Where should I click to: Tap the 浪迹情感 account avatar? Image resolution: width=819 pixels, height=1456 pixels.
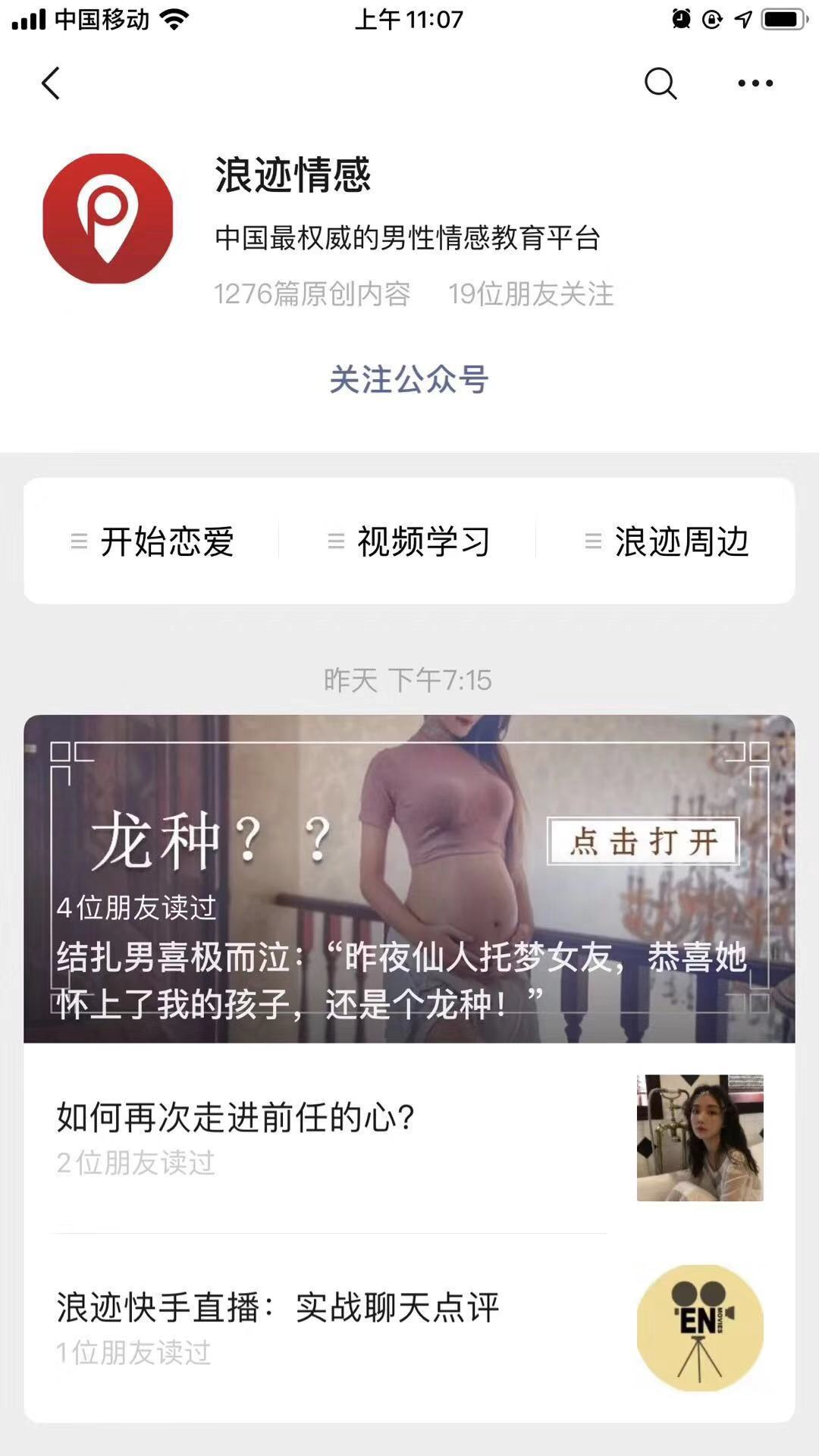click(108, 219)
